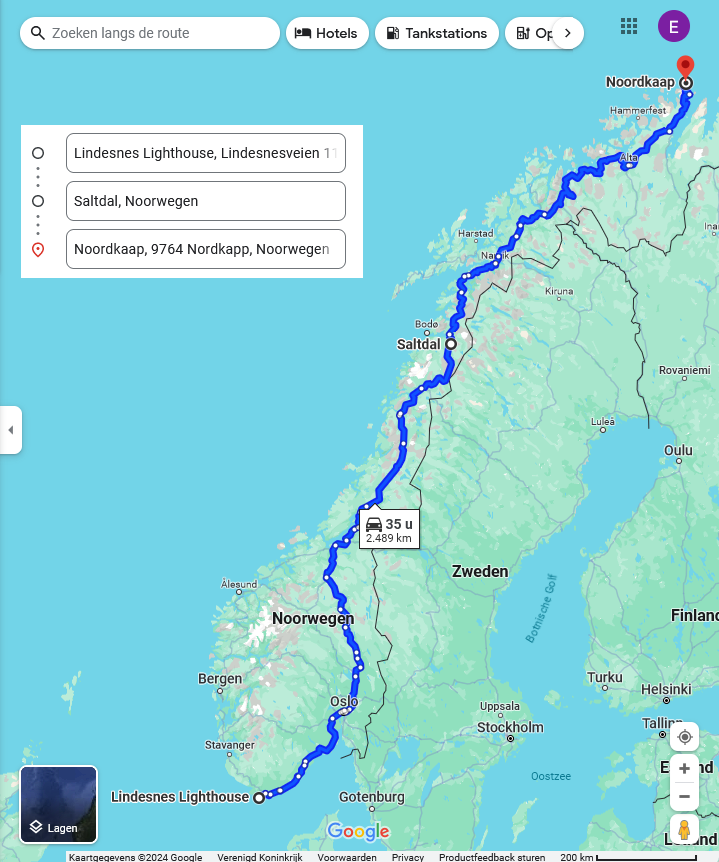Open the Lagen map layers tile
719x862 pixels.
point(59,804)
